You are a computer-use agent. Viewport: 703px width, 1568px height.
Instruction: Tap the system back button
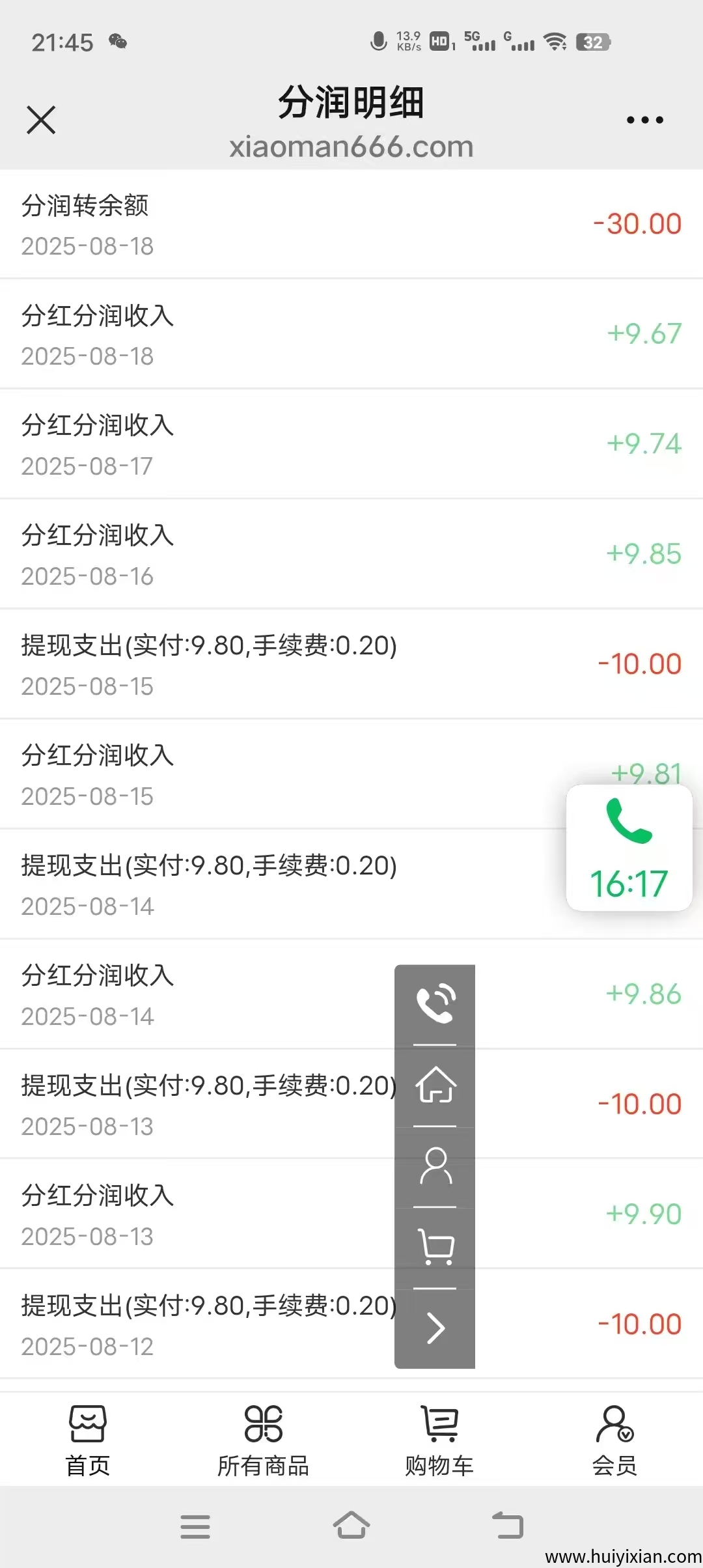pos(508,1526)
